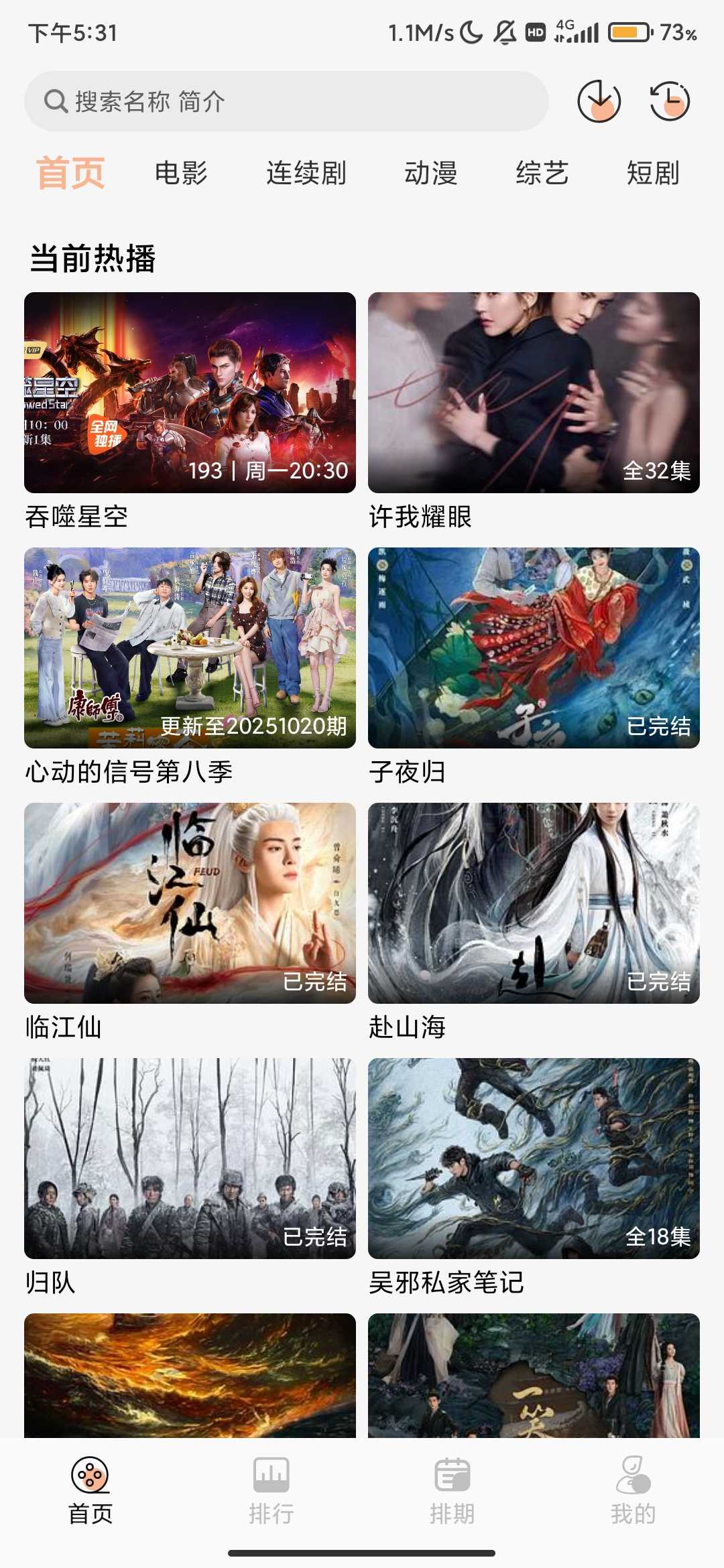This screenshot has width=724, height=1568.
Task: Open the 许我耀眼 drama card
Action: click(x=534, y=393)
